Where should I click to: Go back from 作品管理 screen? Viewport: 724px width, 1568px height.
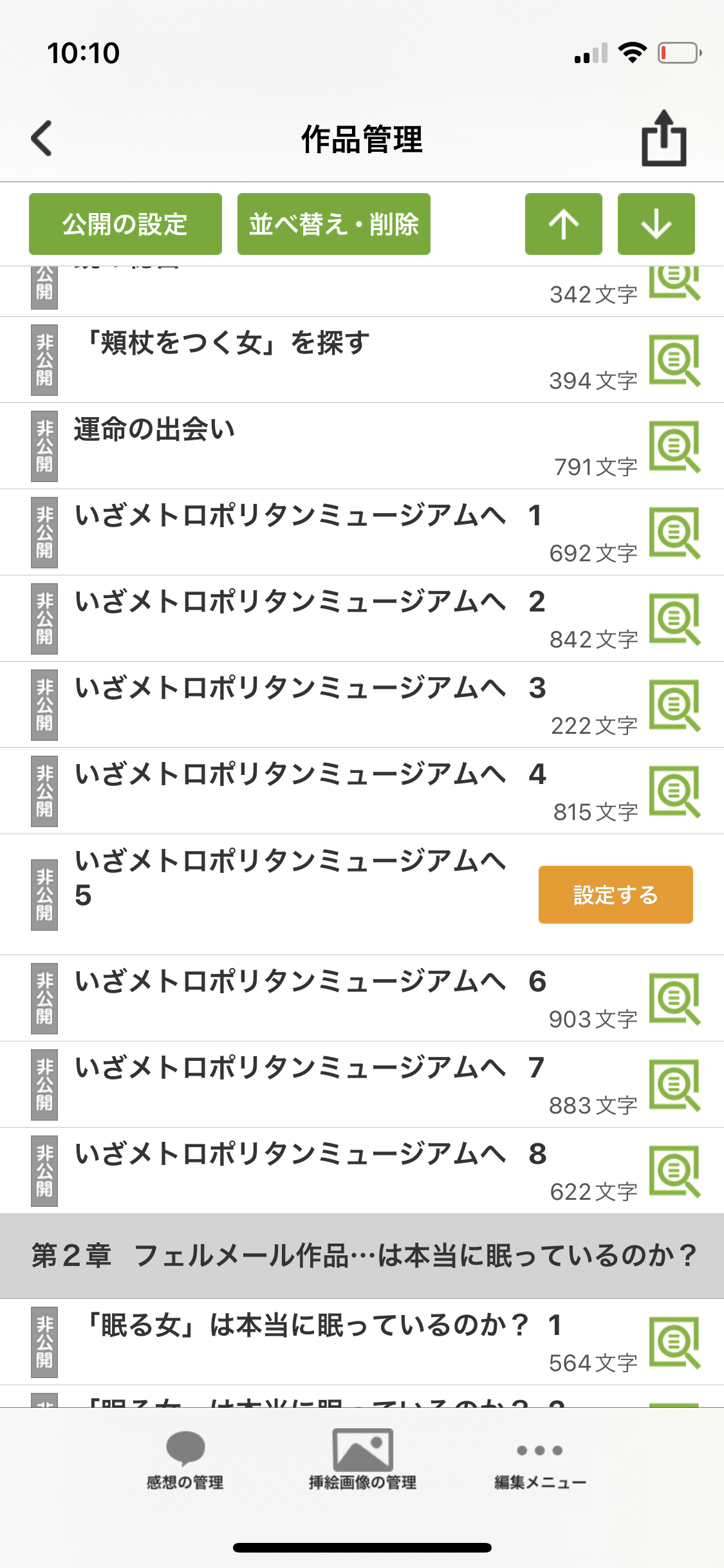tap(42, 138)
